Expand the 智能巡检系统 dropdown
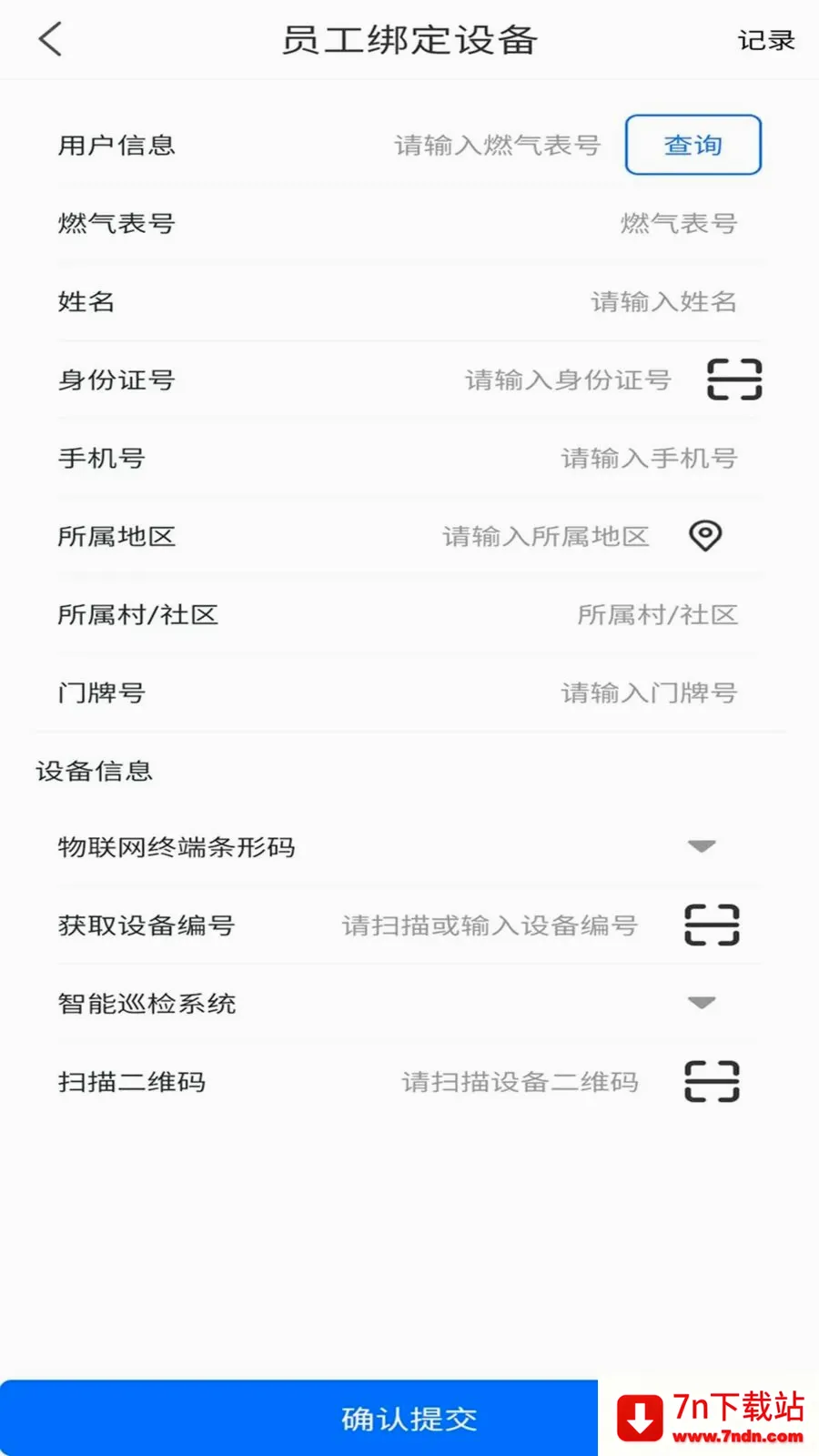819x1456 pixels. 702,1004
